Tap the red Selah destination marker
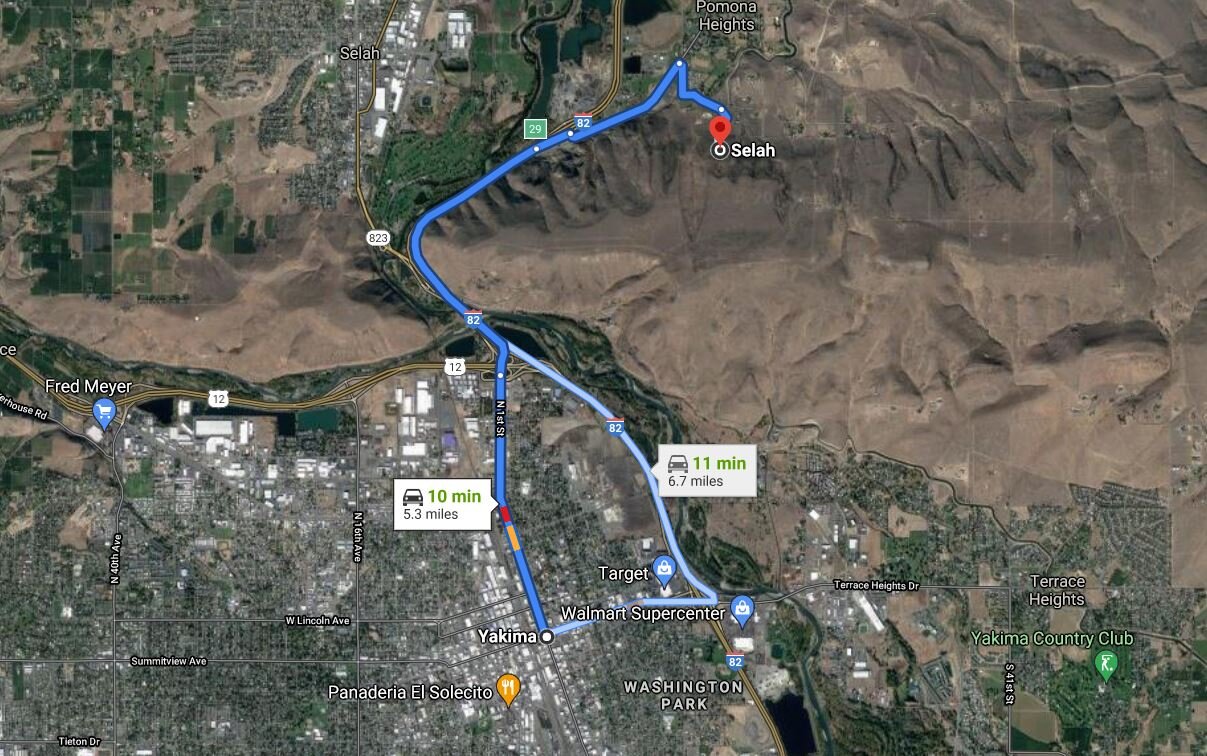This screenshot has width=1207, height=756. [x=720, y=132]
